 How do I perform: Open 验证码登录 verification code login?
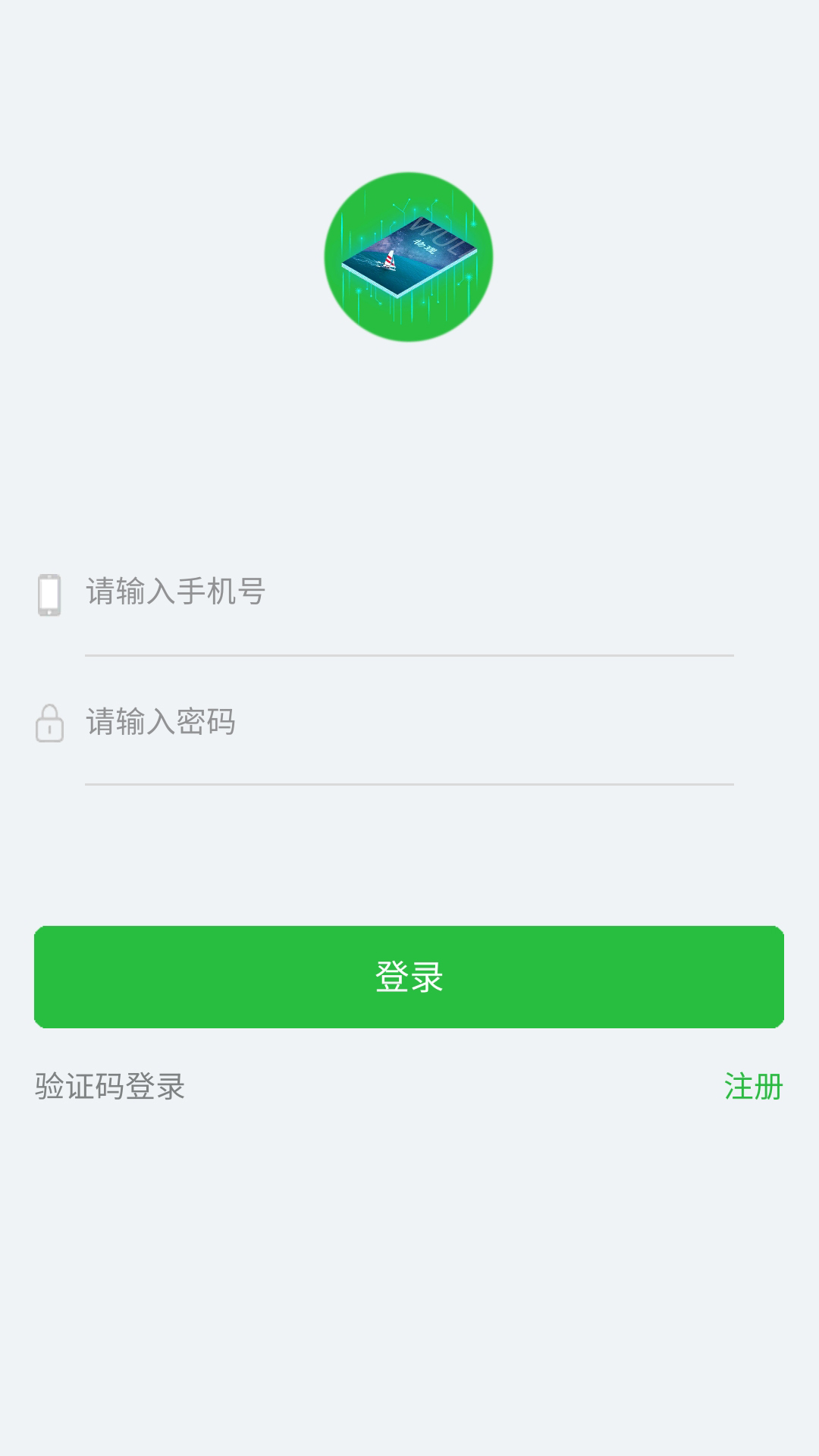(110, 1086)
